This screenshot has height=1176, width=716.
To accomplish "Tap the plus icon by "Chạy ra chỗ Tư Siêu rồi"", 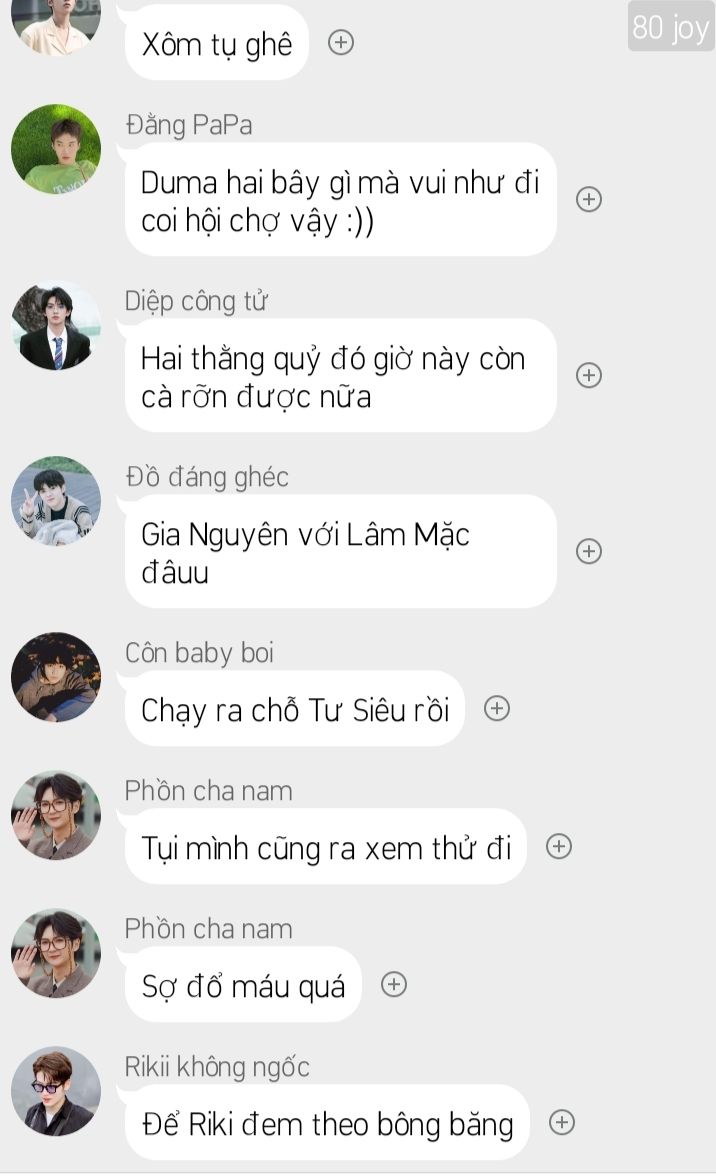I will tap(497, 708).
